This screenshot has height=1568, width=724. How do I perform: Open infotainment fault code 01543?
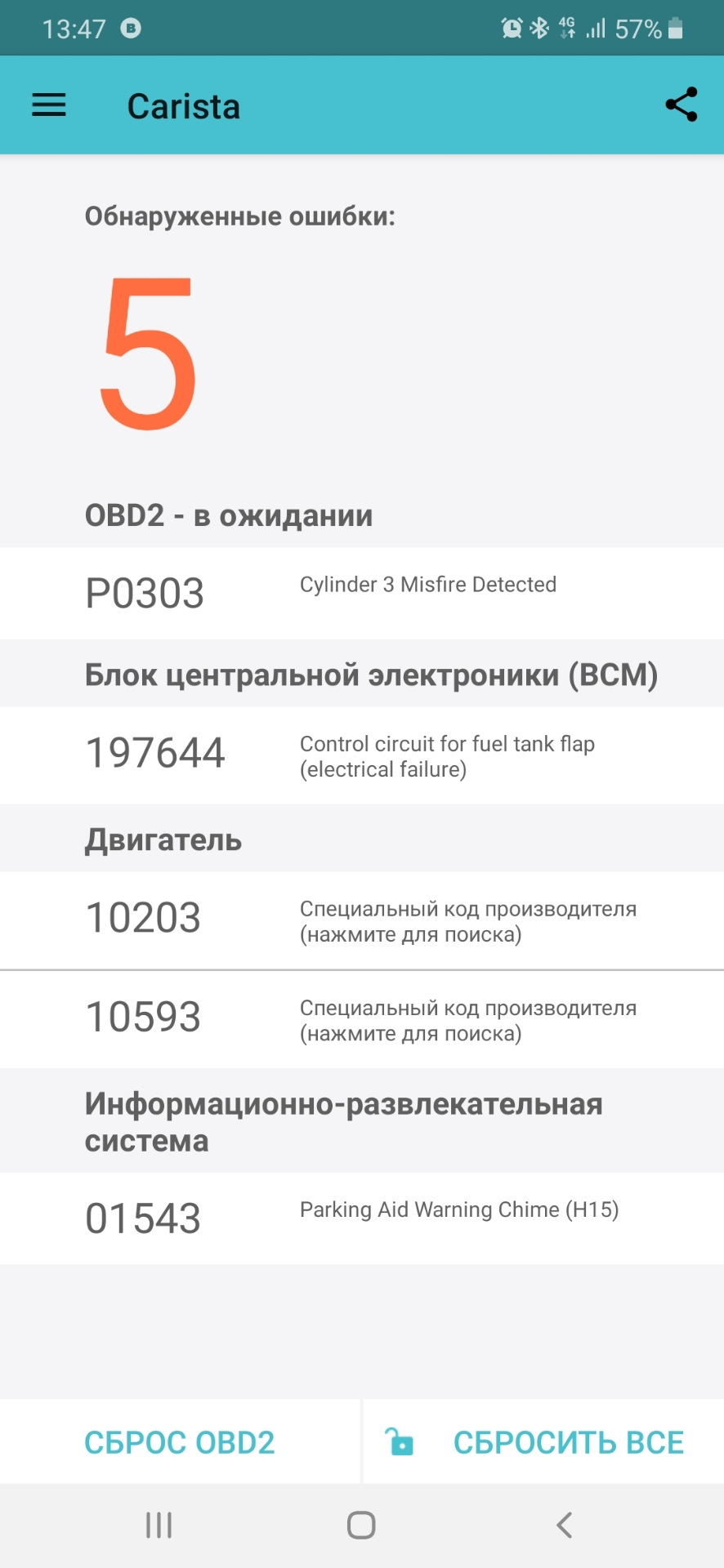361,1218
